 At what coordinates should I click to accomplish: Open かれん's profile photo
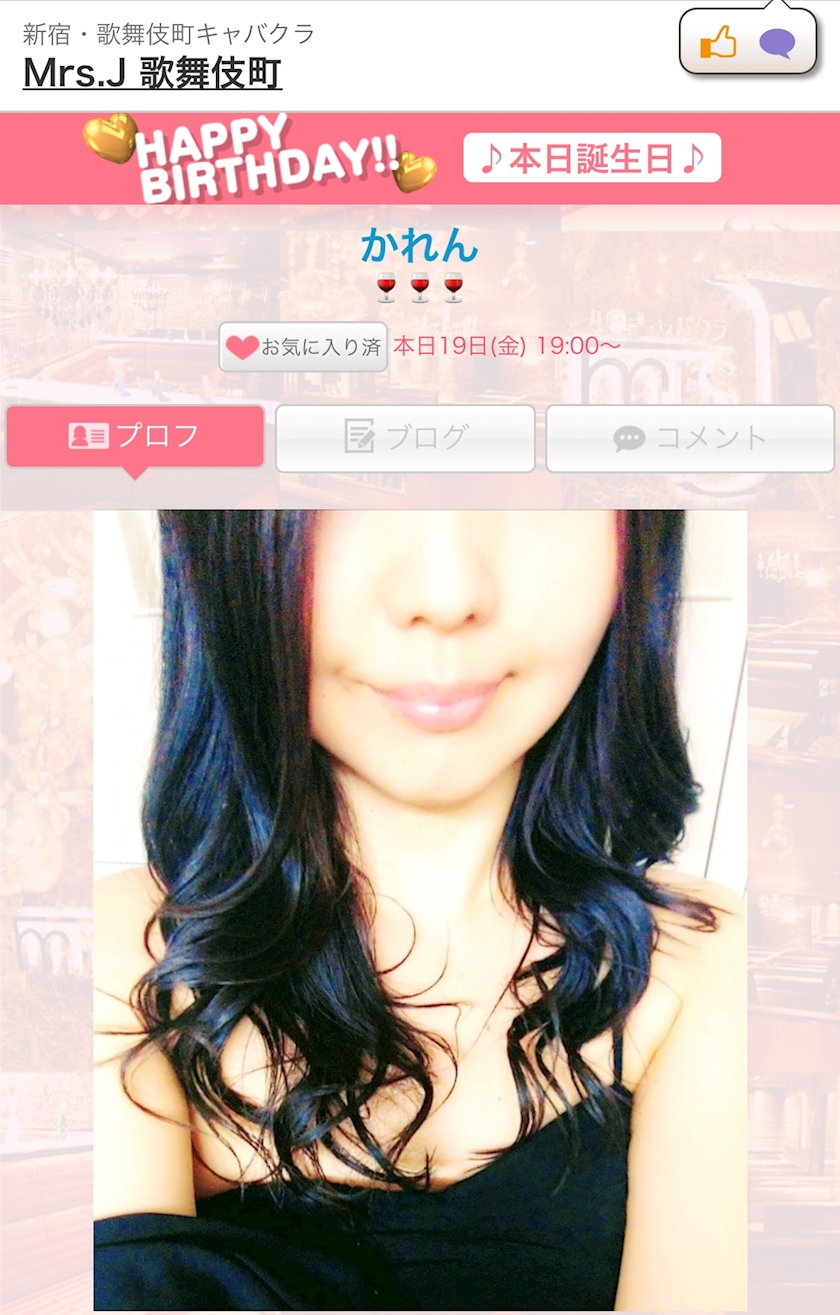pos(420,910)
